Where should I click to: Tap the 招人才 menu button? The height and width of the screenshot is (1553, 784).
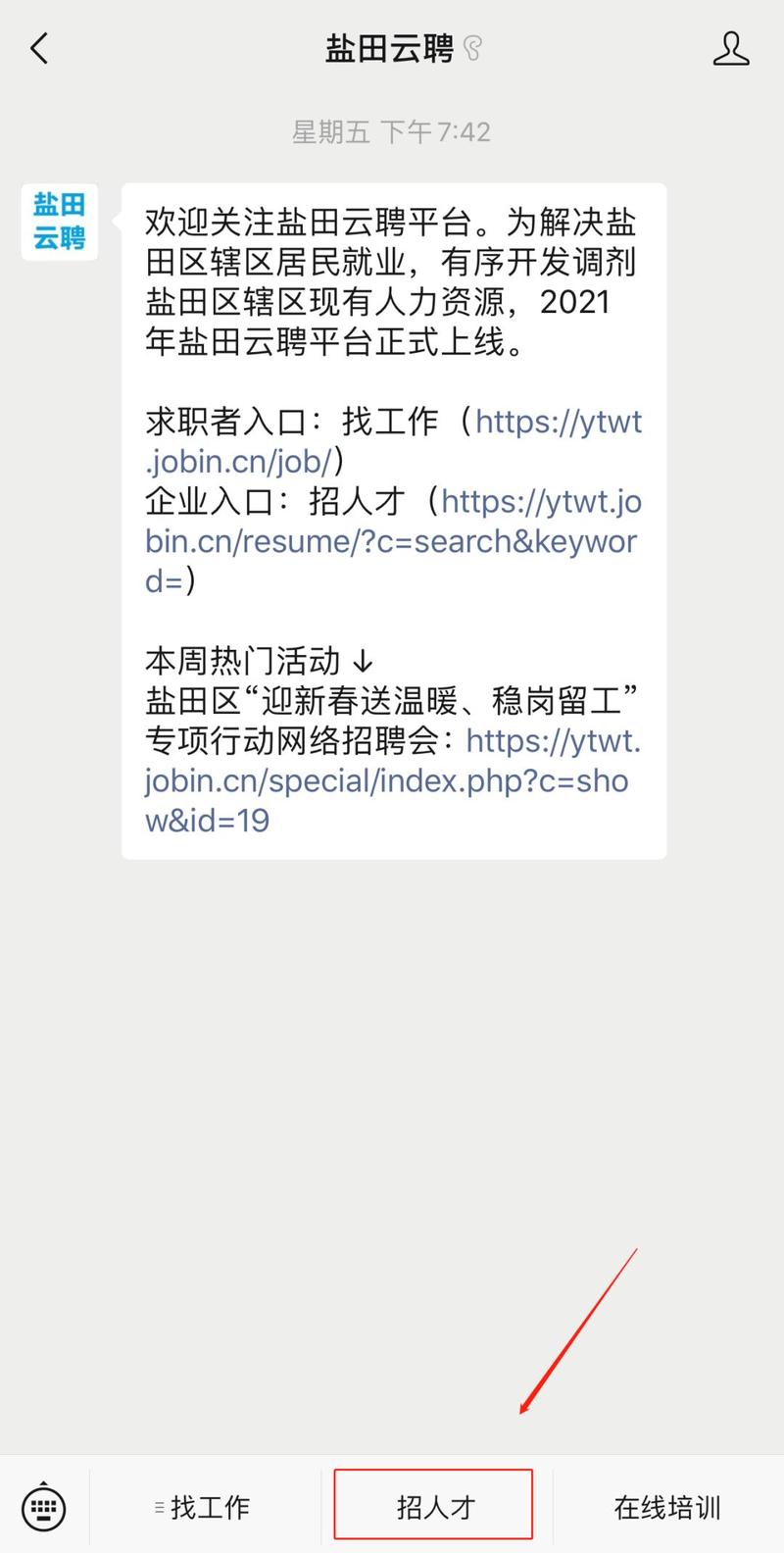[434, 1506]
